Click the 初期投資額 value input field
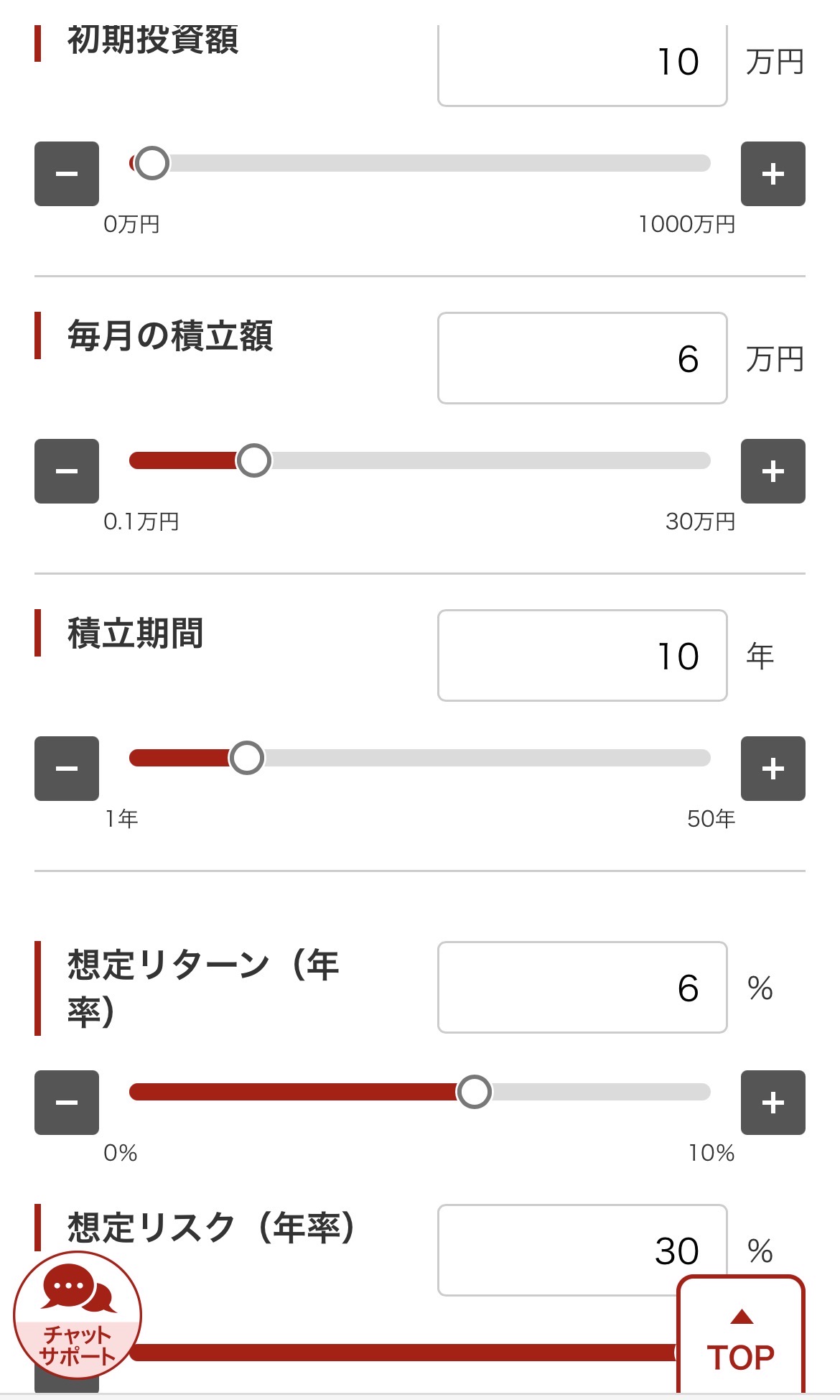This screenshot has width=840, height=1400. pos(583,61)
